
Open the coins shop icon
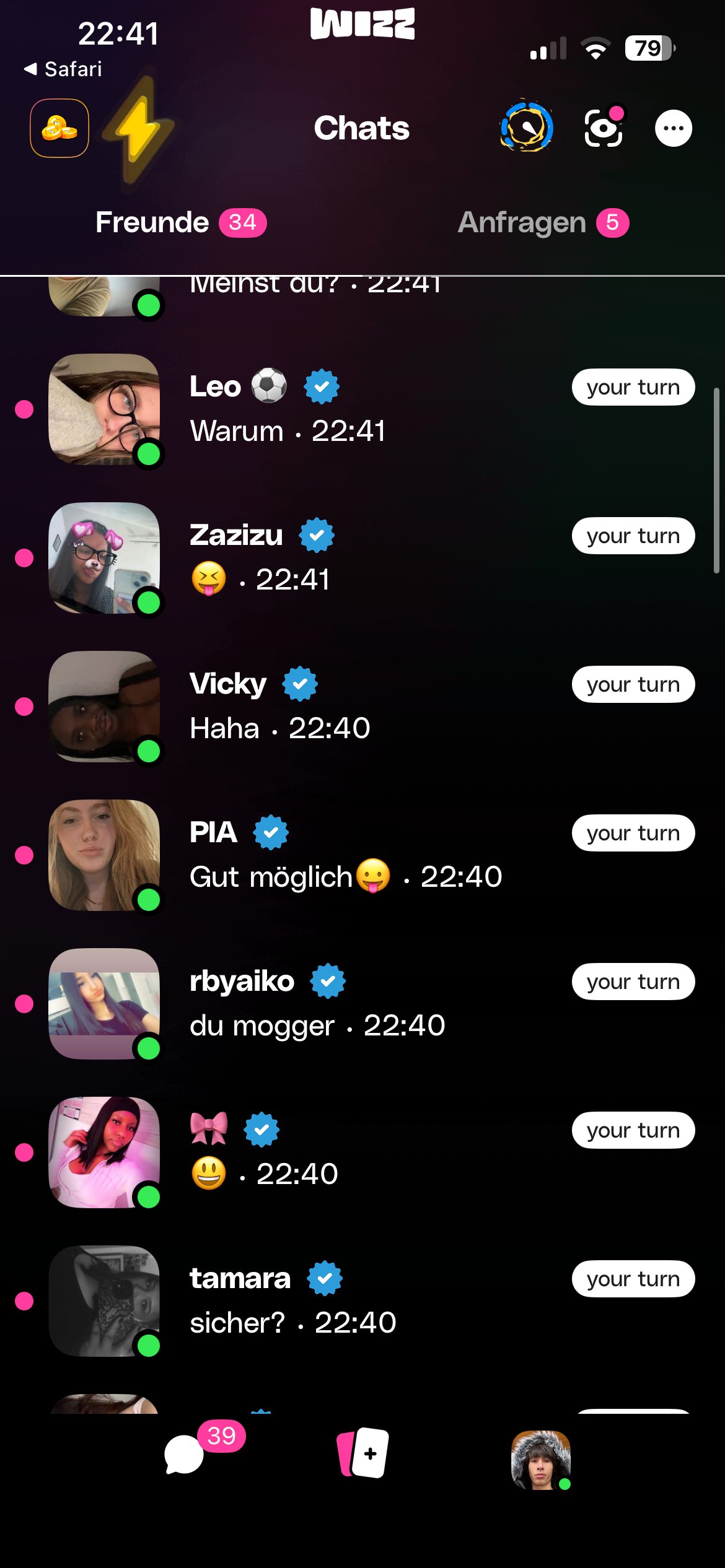click(x=59, y=128)
